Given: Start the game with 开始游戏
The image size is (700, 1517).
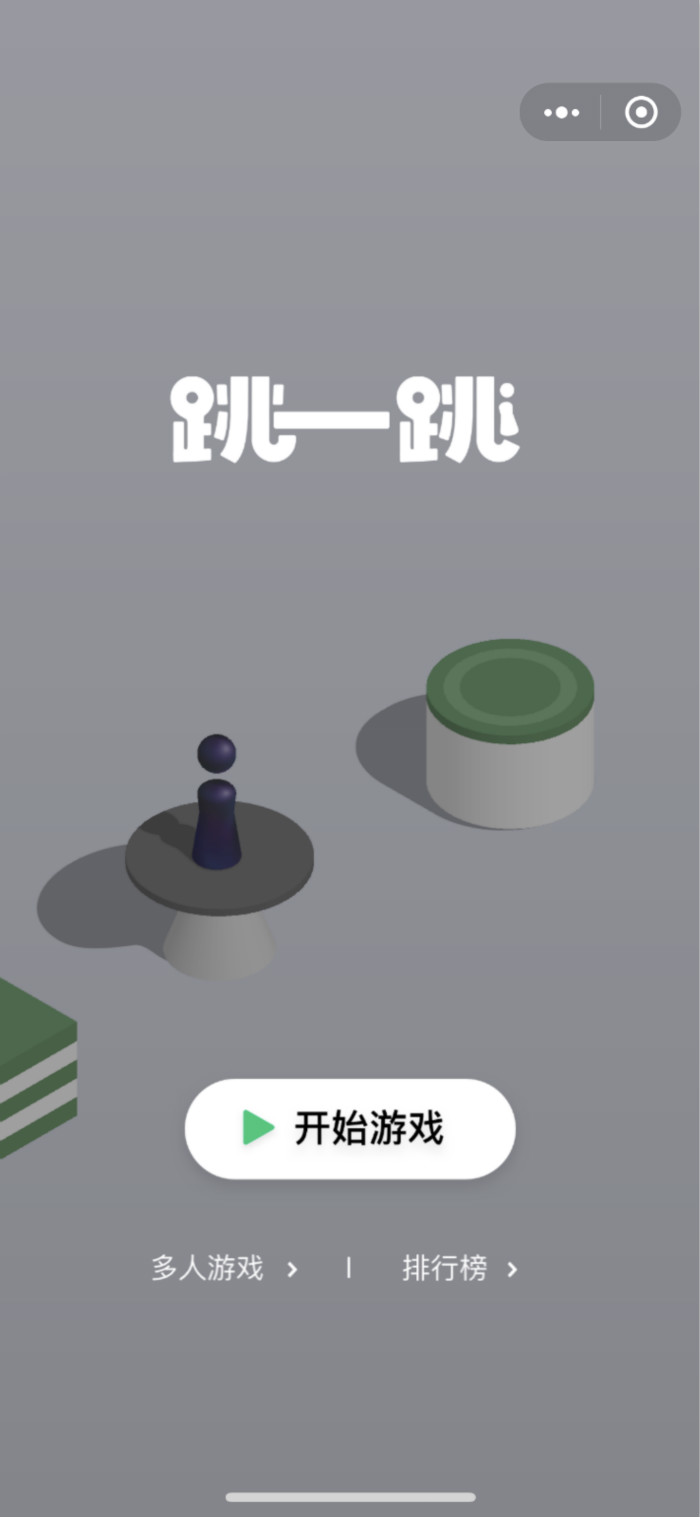Looking at the screenshot, I should coord(350,1128).
